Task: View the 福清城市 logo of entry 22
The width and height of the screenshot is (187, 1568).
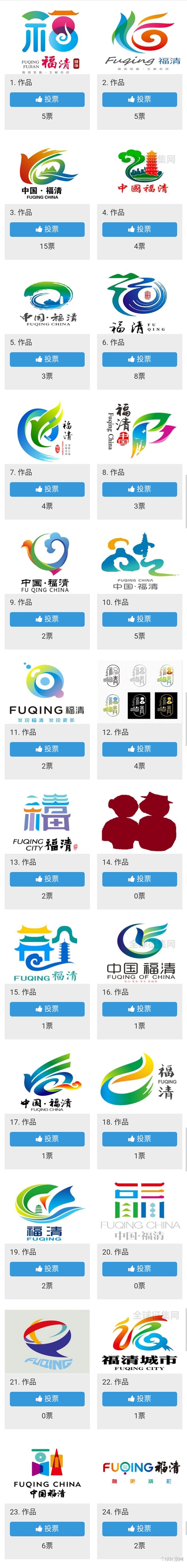Action: (x=140, y=1341)
